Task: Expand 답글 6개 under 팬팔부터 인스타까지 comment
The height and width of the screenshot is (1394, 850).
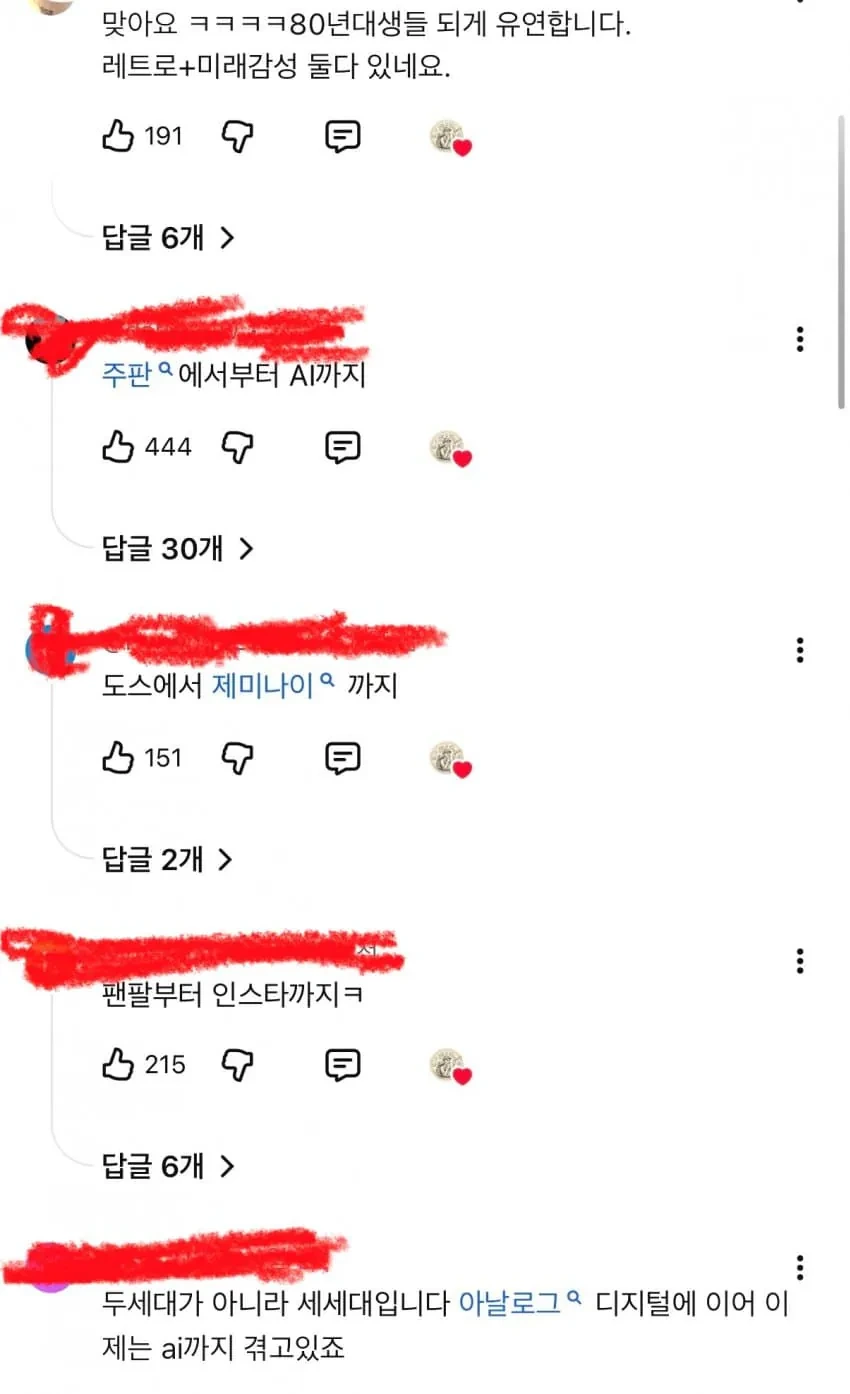Action: 167,1165
